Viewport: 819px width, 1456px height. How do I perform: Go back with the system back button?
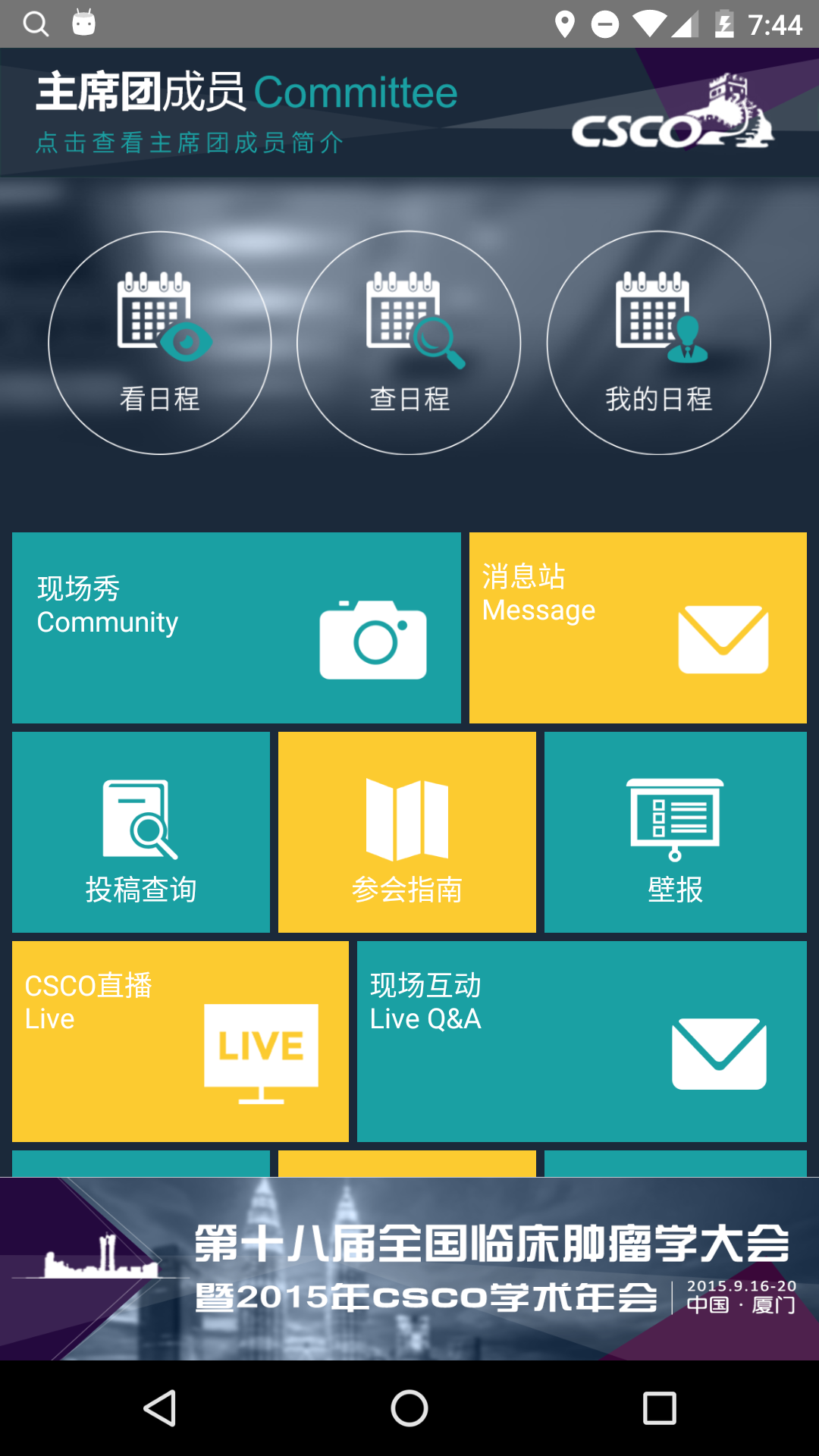coord(160,1408)
